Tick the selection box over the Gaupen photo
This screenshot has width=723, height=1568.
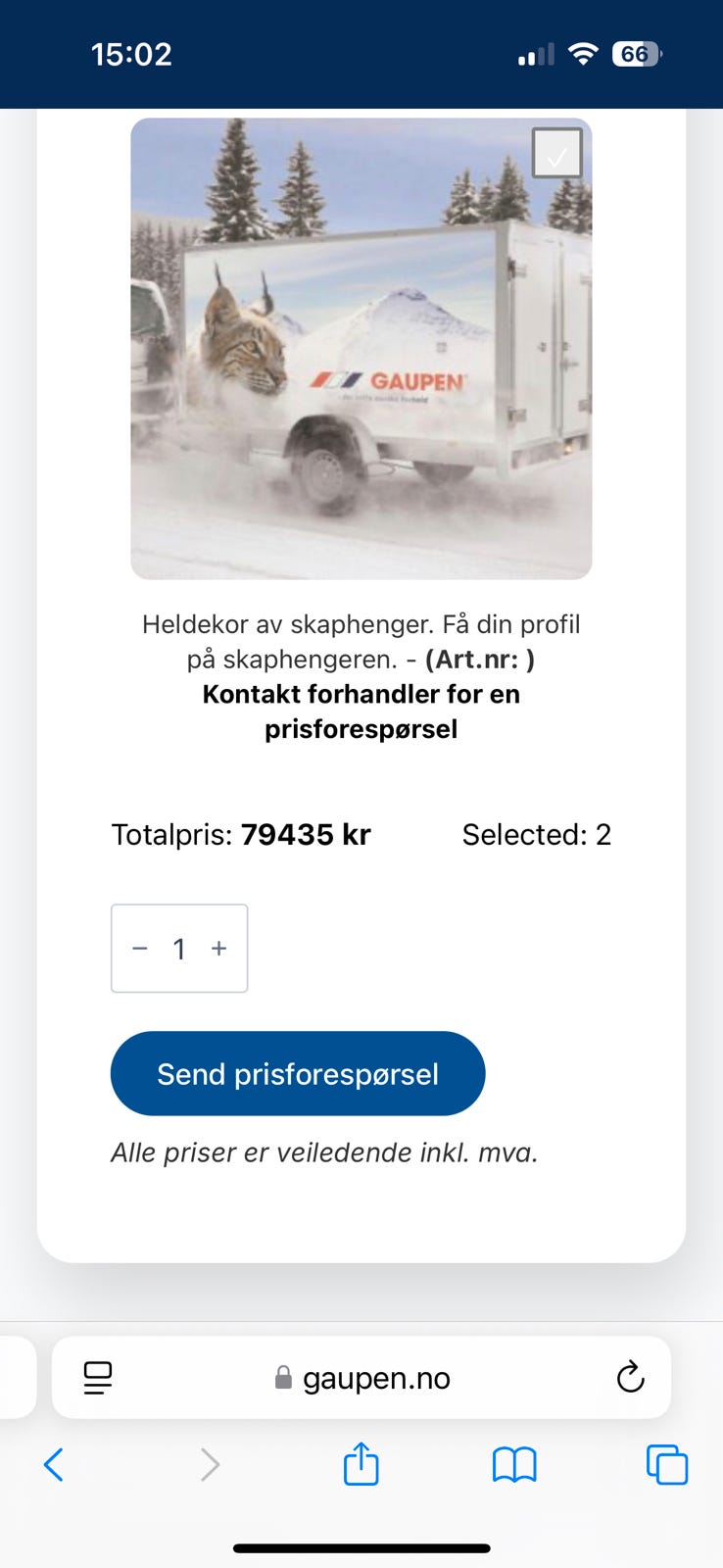(557, 153)
